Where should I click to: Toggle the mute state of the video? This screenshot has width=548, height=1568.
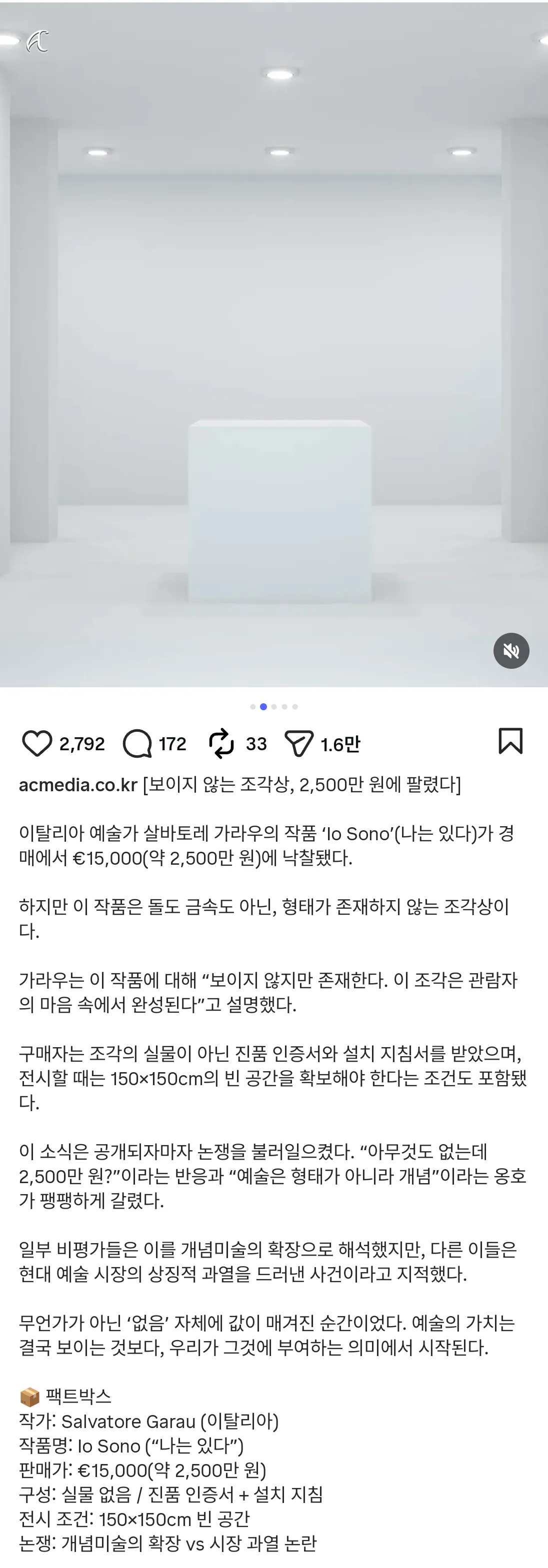[x=511, y=651]
